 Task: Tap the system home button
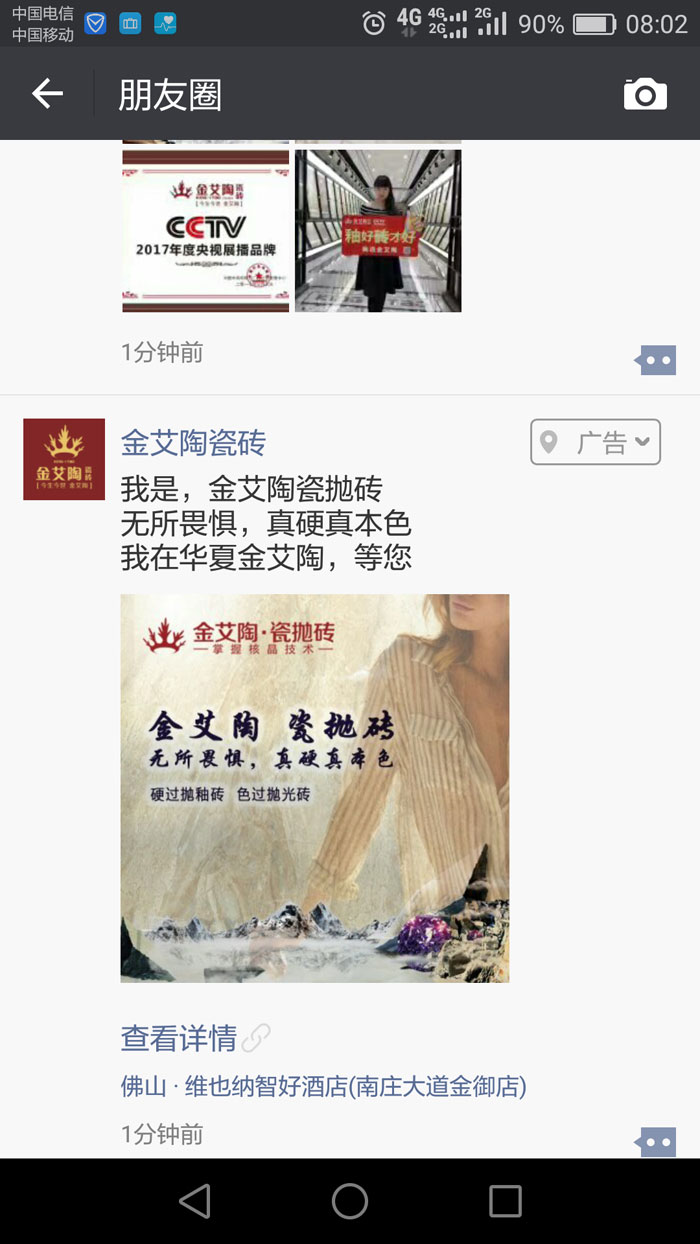point(350,1201)
